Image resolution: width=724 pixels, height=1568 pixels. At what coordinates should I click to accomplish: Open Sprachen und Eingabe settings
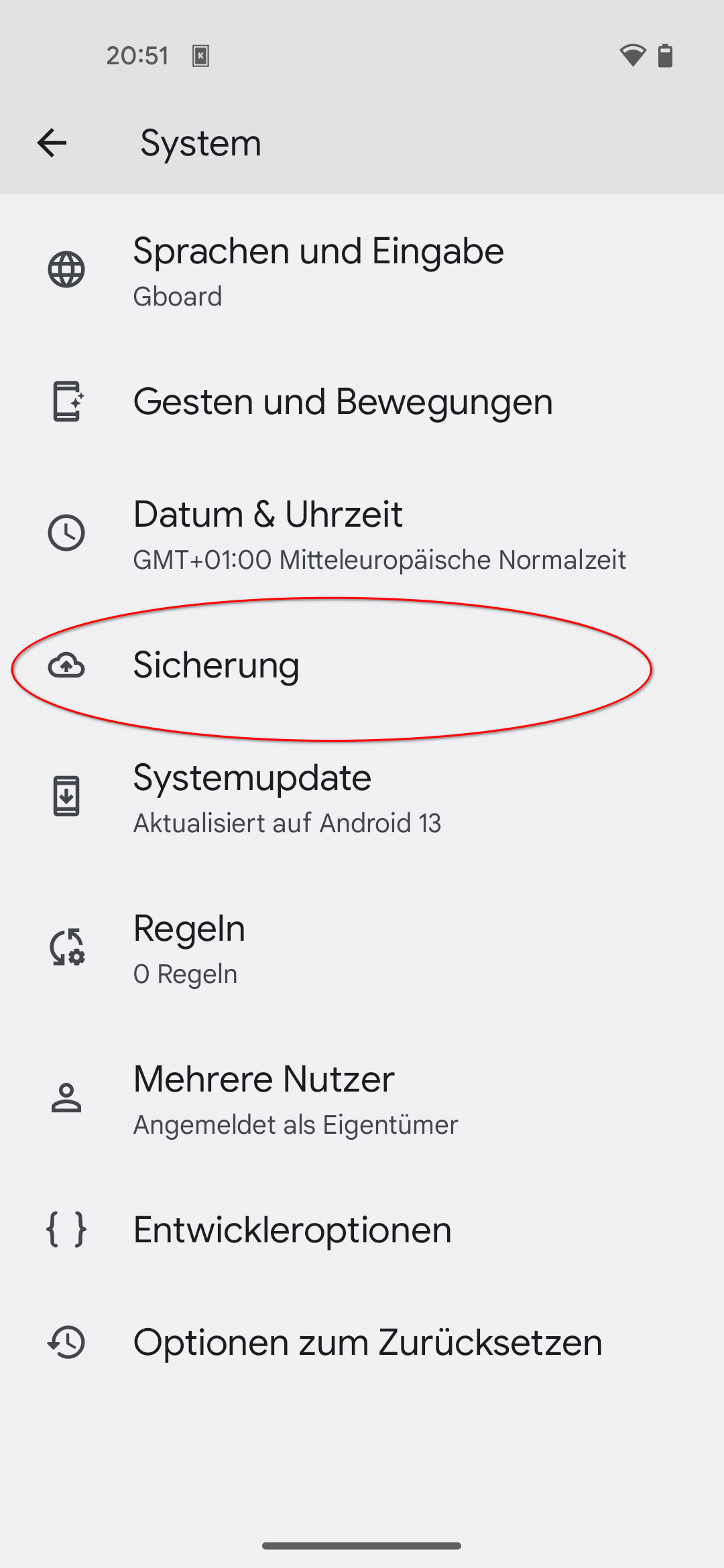pyautogui.click(x=318, y=270)
